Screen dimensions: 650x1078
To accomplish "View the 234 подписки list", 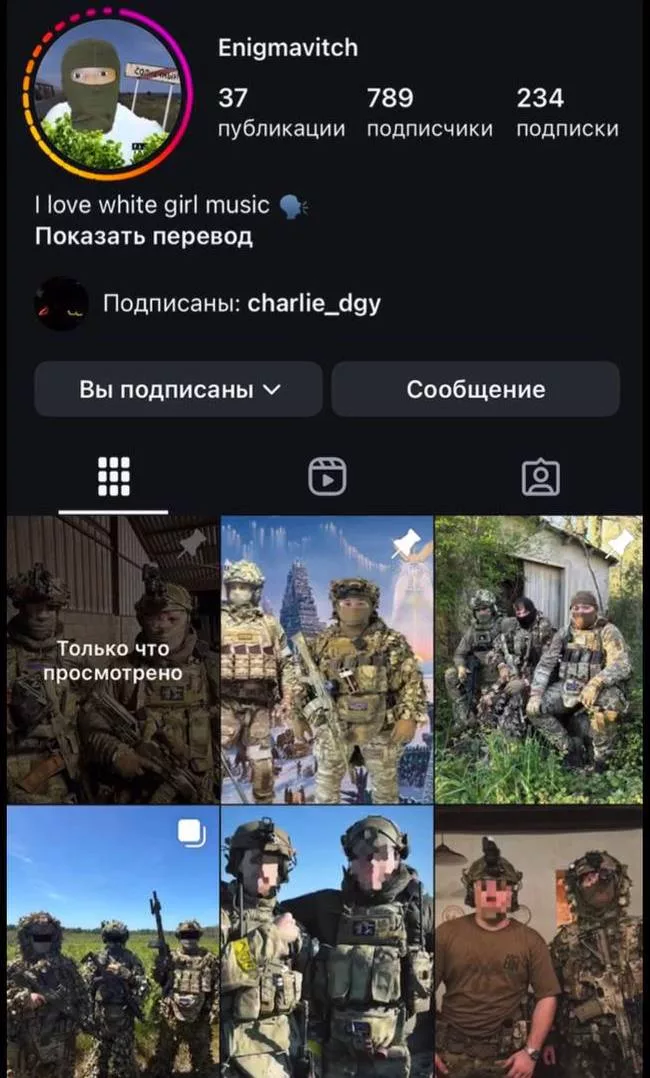I will tap(566, 112).
